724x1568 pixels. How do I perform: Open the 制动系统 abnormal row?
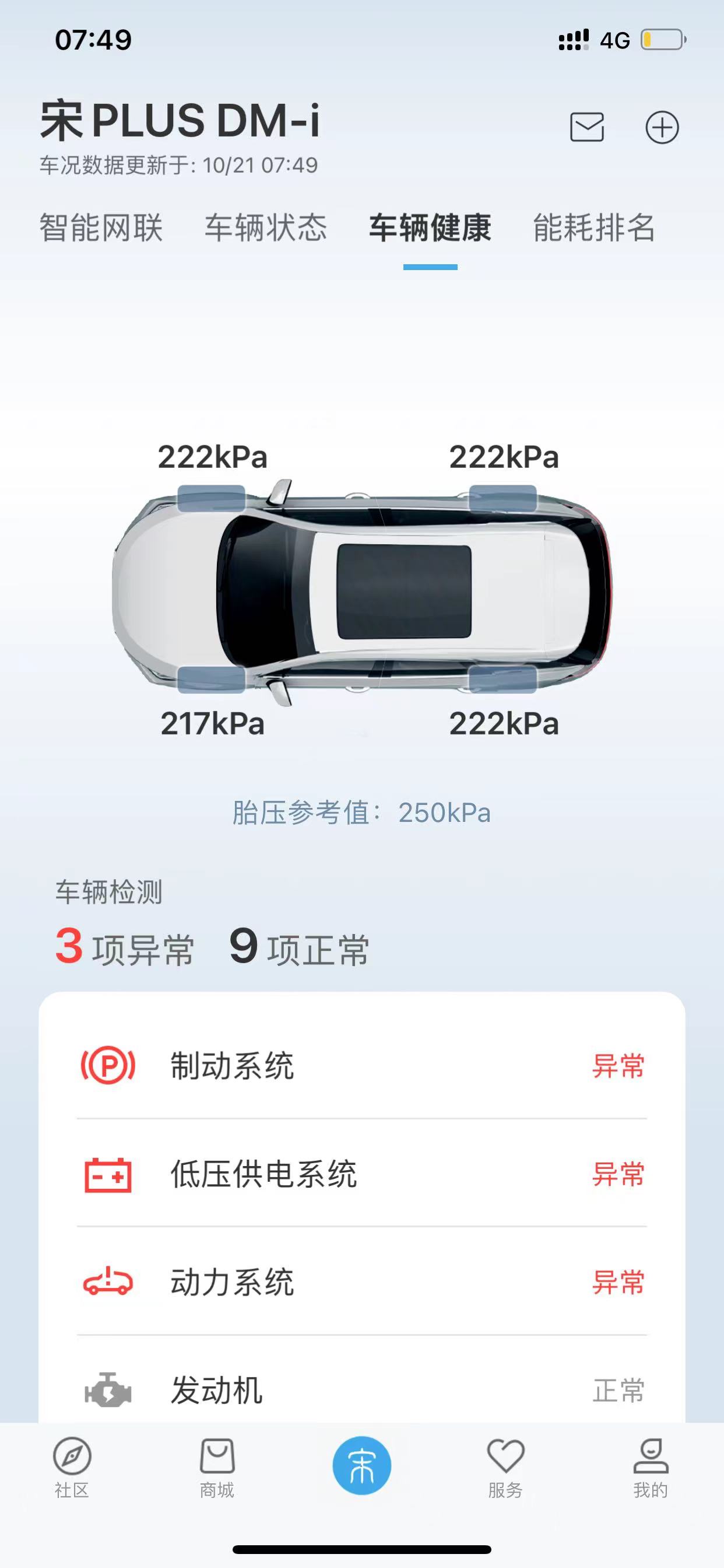[x=362, y=1065]
